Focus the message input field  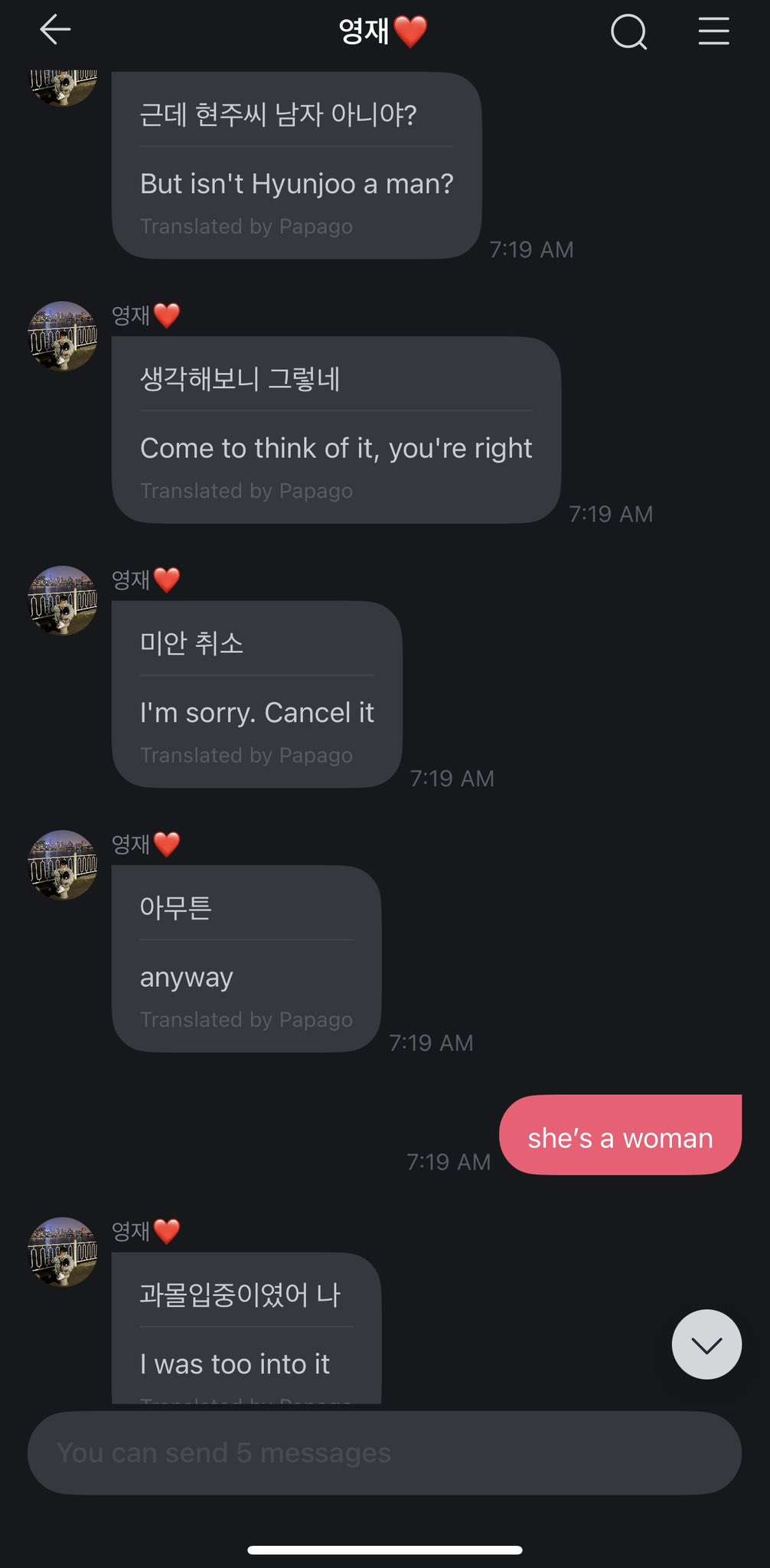coord(384,1452)
